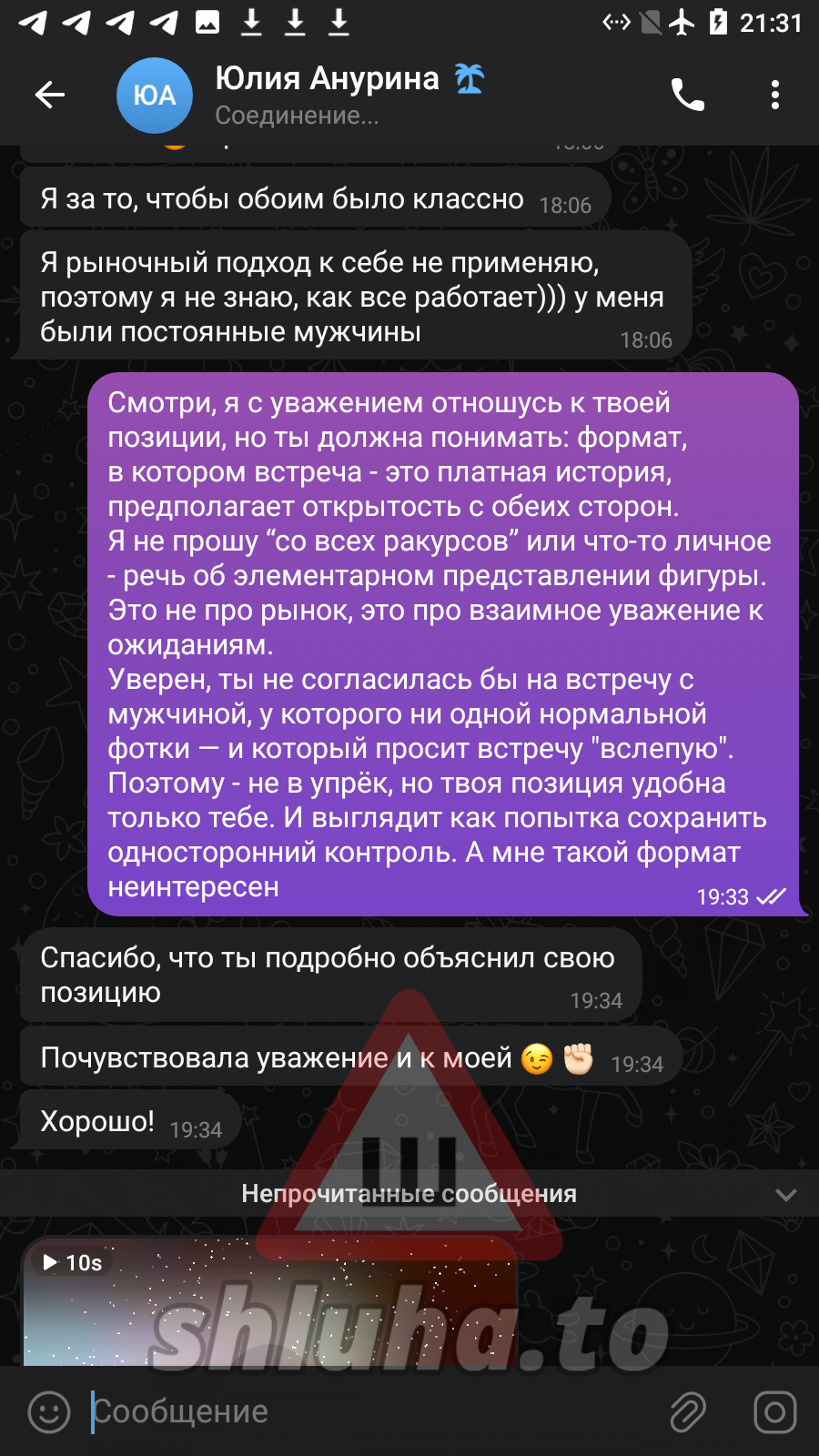The image size is (819, 1456).
Task: Open the three-dot overflow menu
Action: pyautogui.click(x=775, y=95)
